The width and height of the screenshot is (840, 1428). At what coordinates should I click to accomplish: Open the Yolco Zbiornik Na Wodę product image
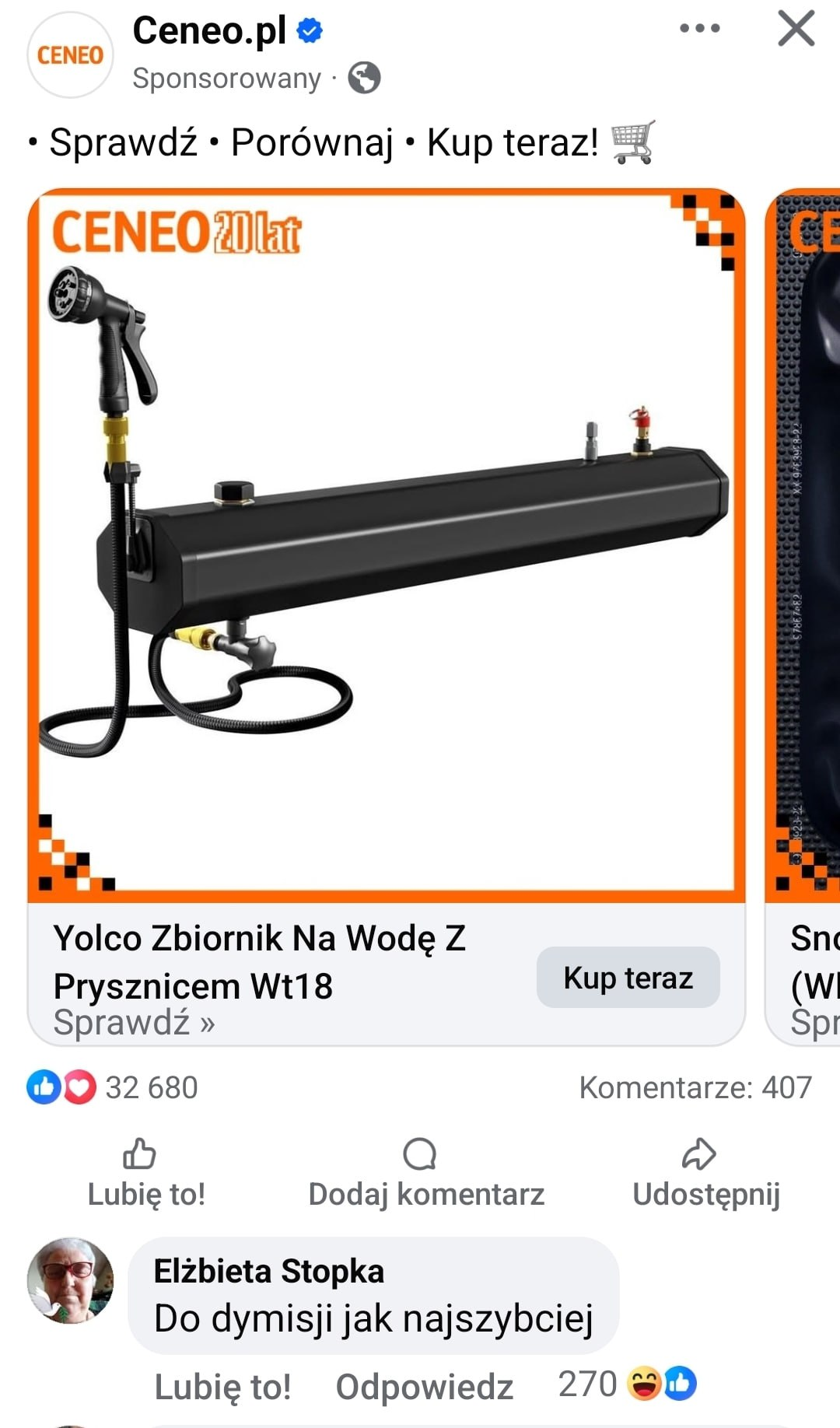coord(386,544)
